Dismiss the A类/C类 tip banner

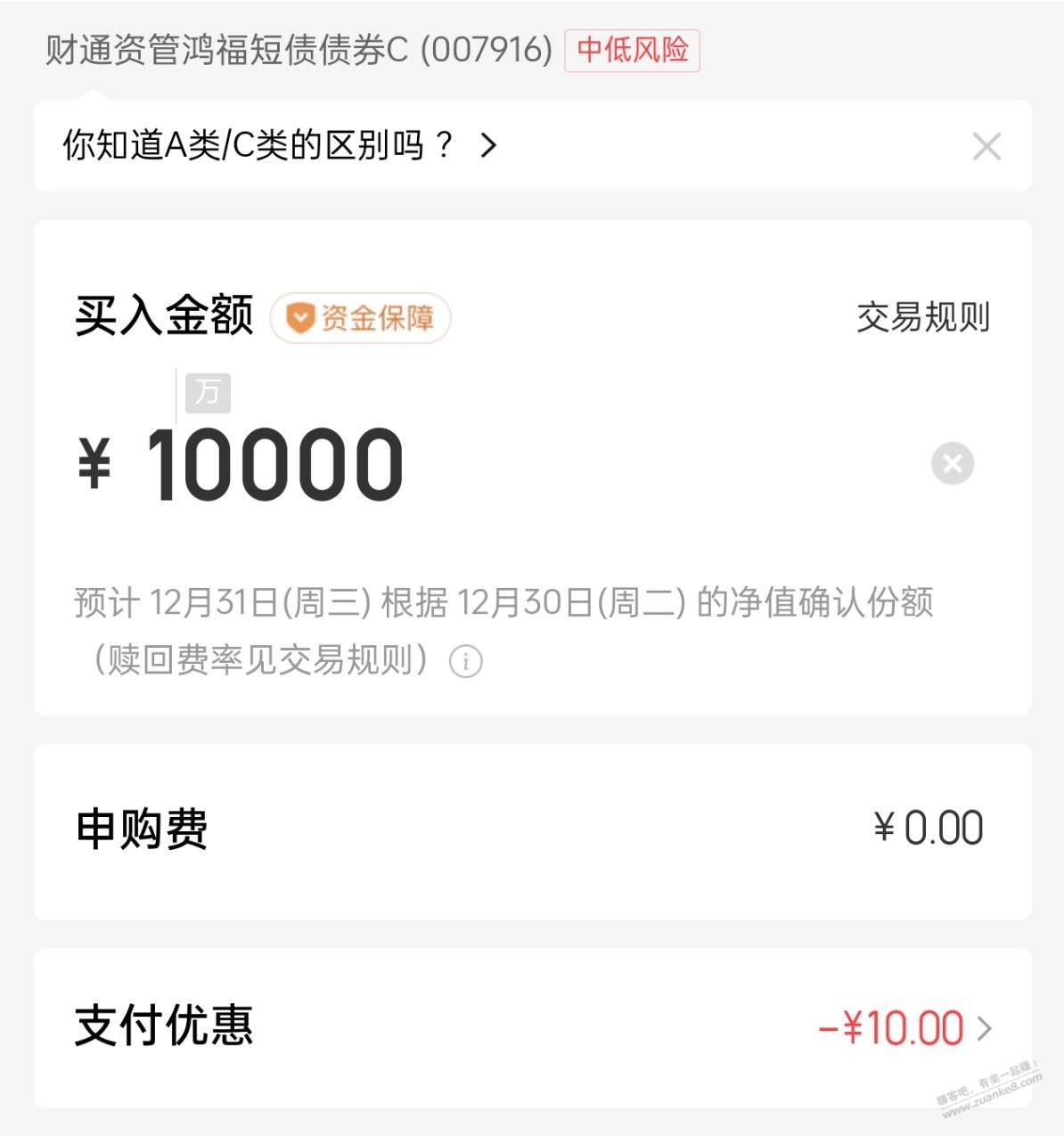click(986, 146)
